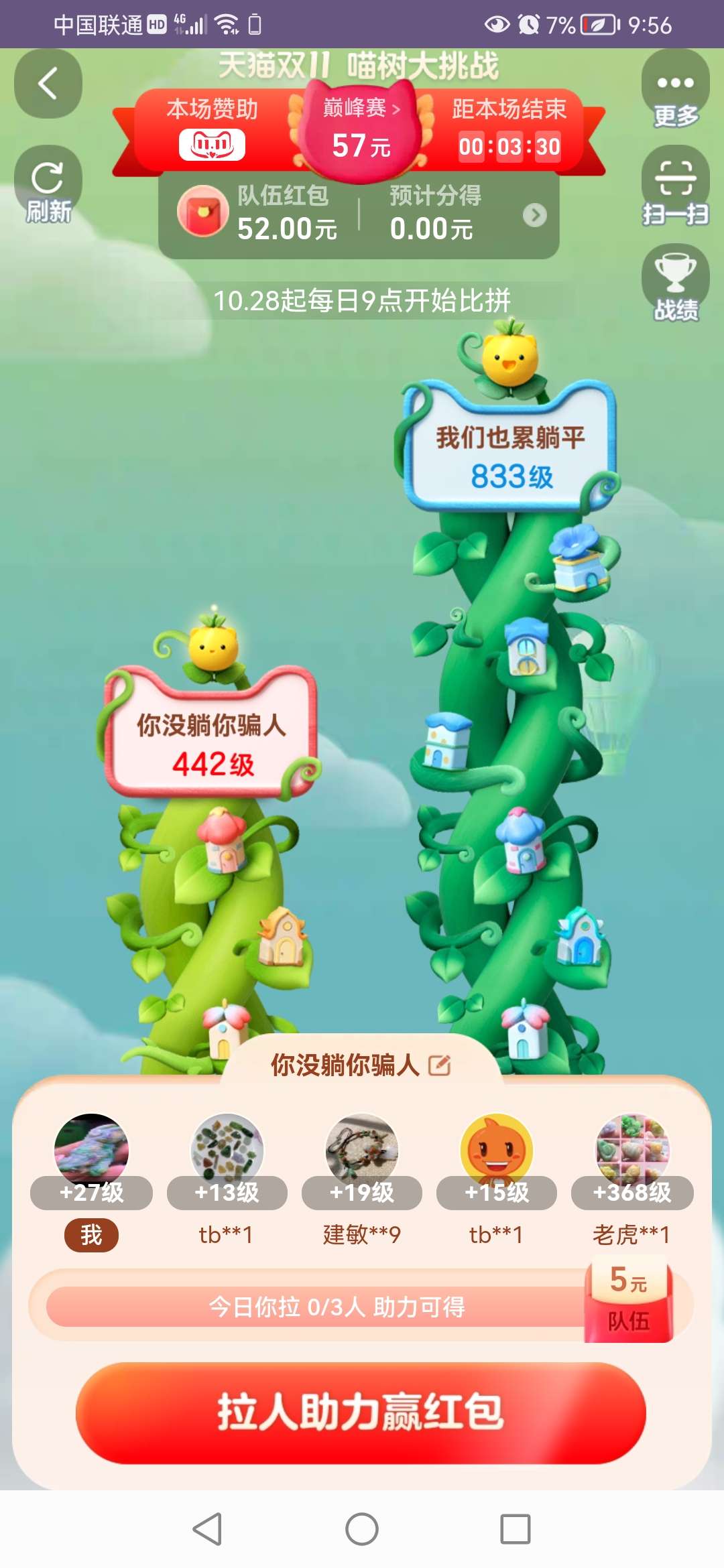Open the 更多 more menu
Image resolution: width=724 pixels, height=1568 pixels.
point(675,92)
